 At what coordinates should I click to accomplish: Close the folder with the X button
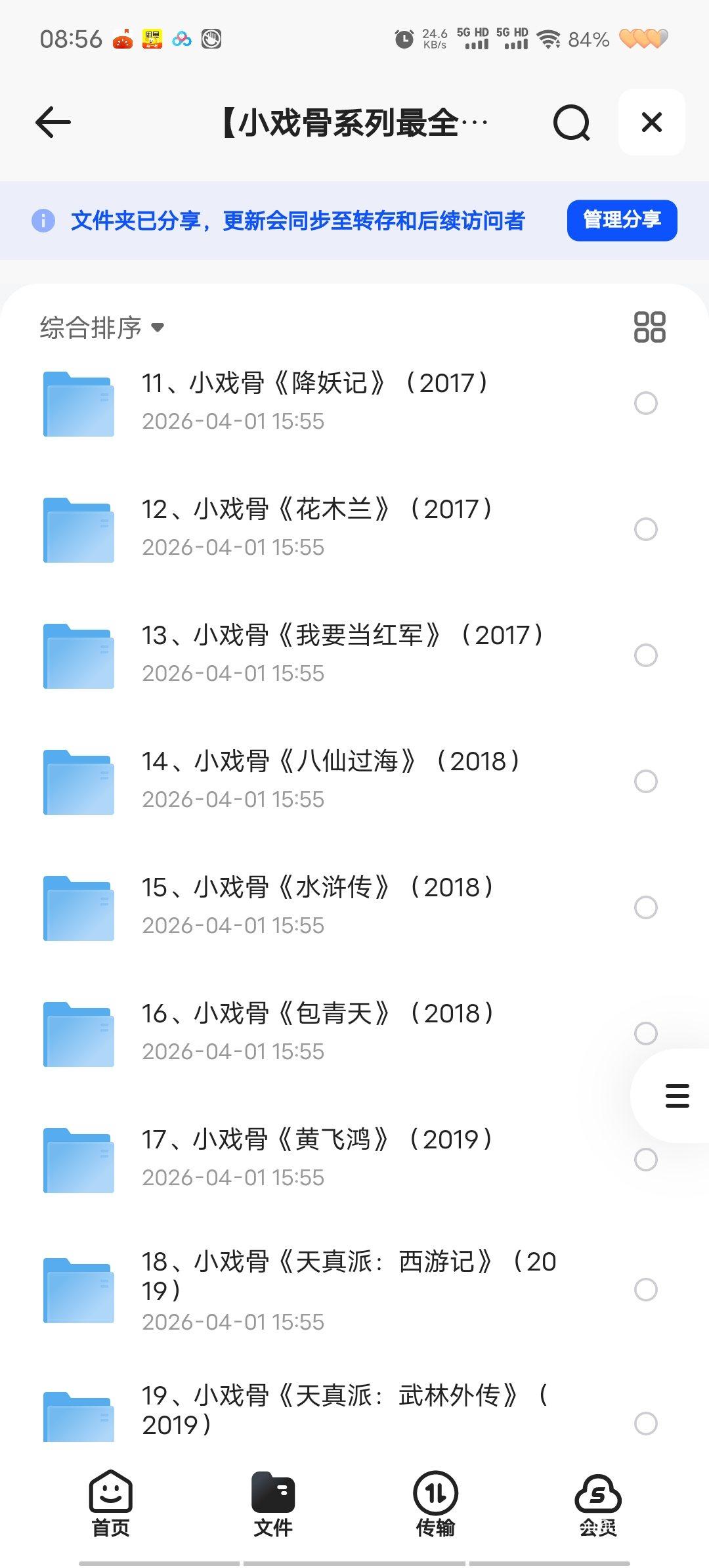(651, 122)
